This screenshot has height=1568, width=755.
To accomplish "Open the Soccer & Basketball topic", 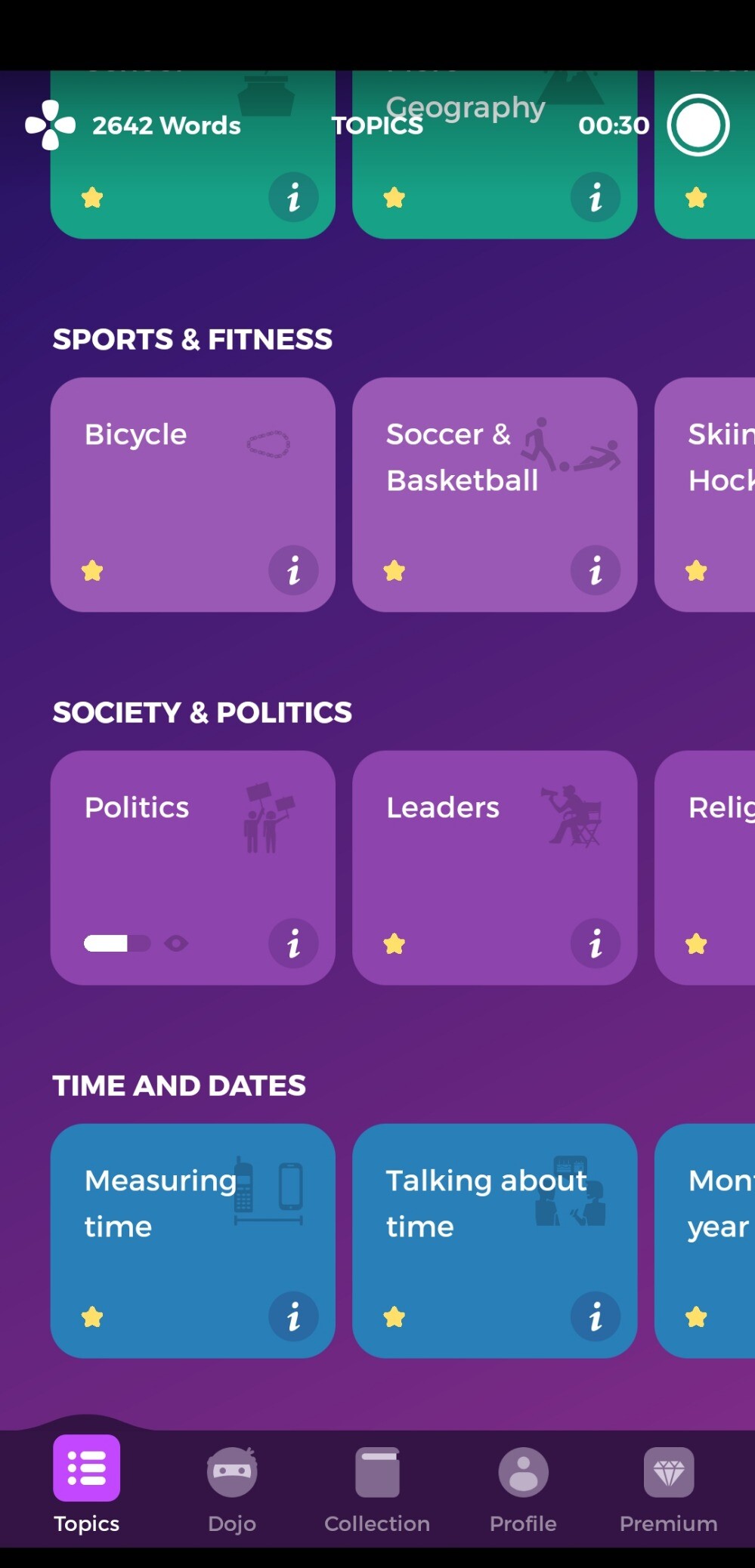I will [x=494, y=495].
